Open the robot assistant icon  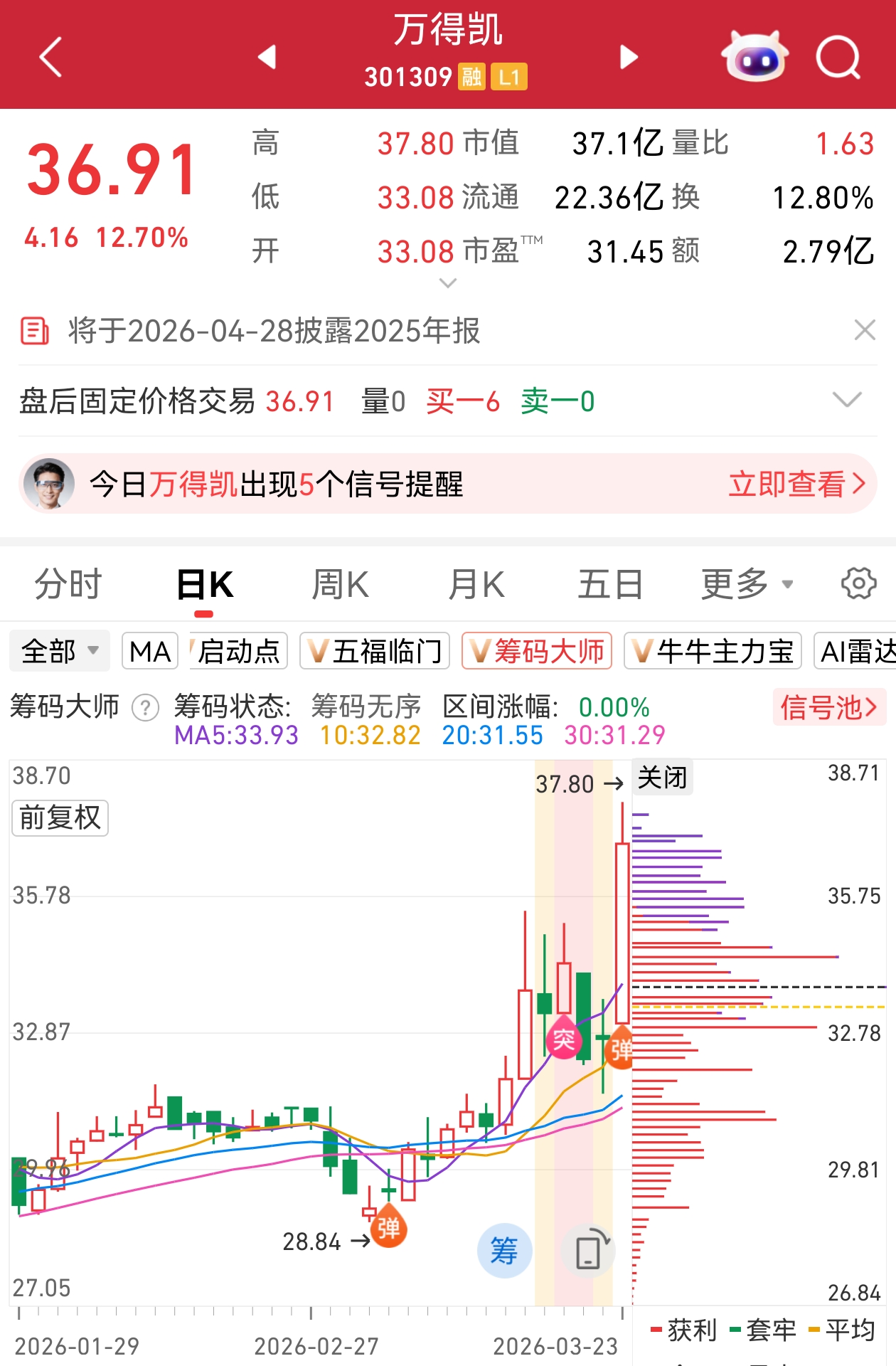click(755, 57)
